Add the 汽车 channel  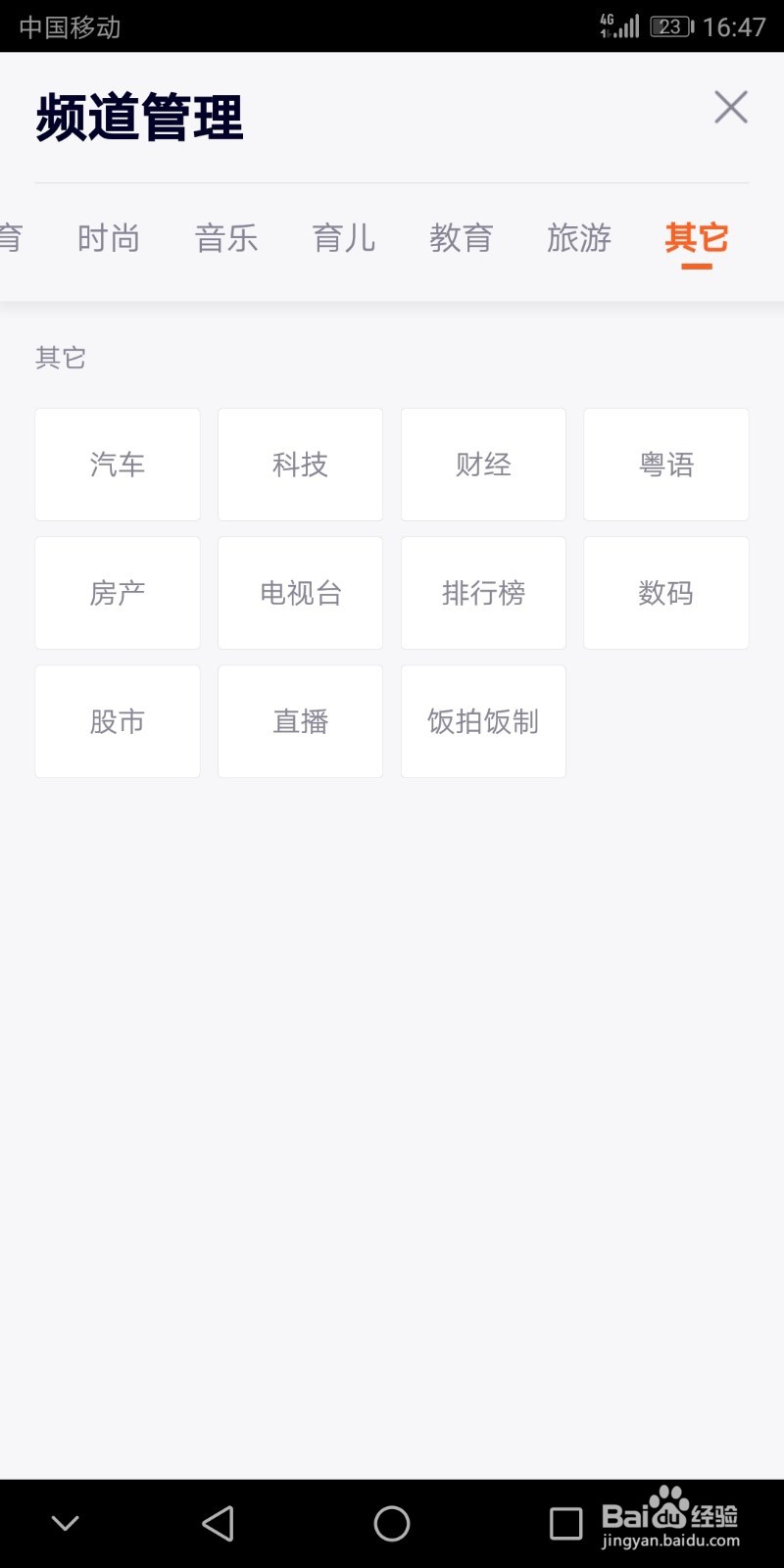[x=118, y=465]
